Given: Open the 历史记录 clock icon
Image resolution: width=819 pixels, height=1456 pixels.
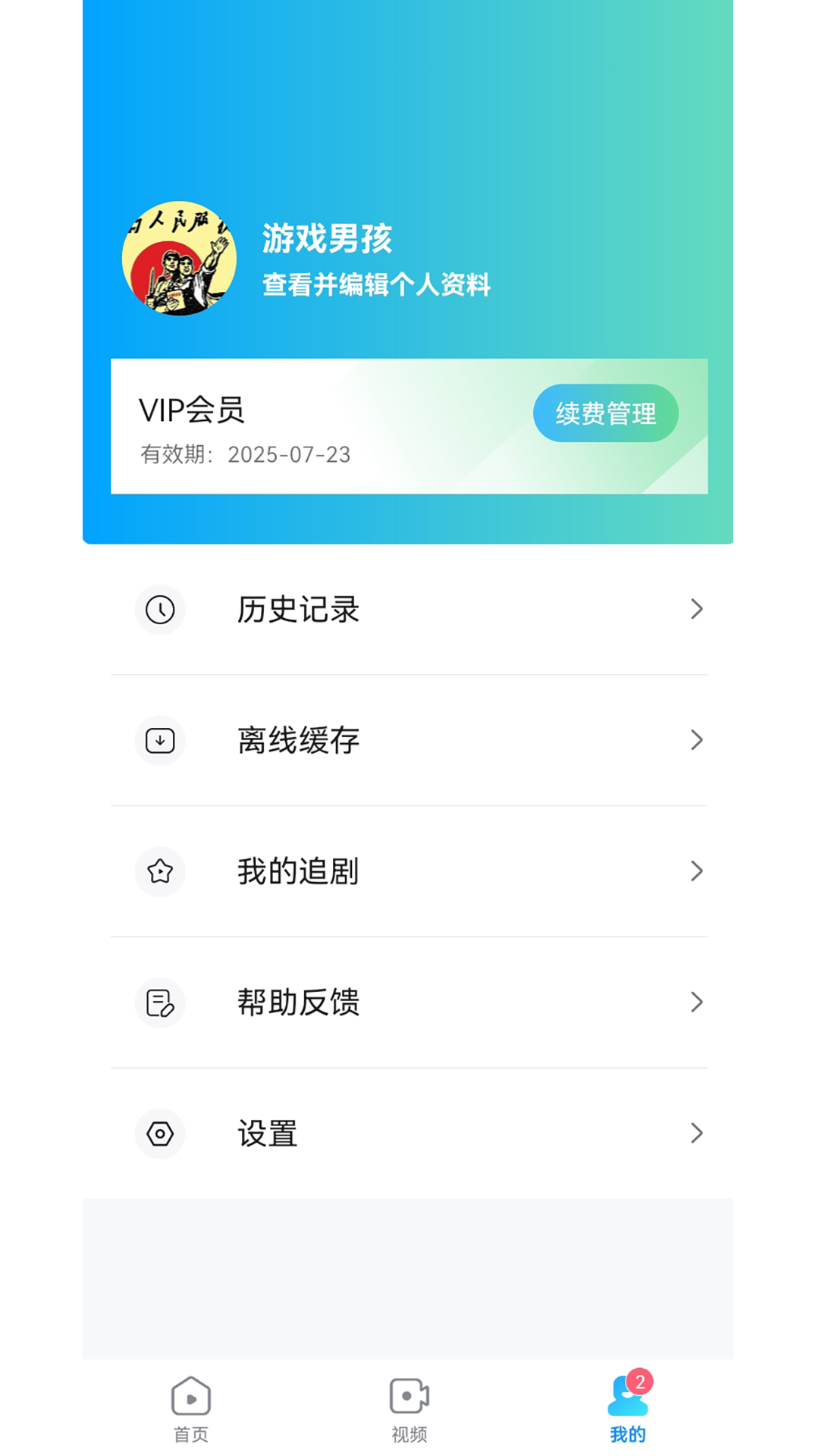Looking at the screenshot, I should tap(159, 610).
